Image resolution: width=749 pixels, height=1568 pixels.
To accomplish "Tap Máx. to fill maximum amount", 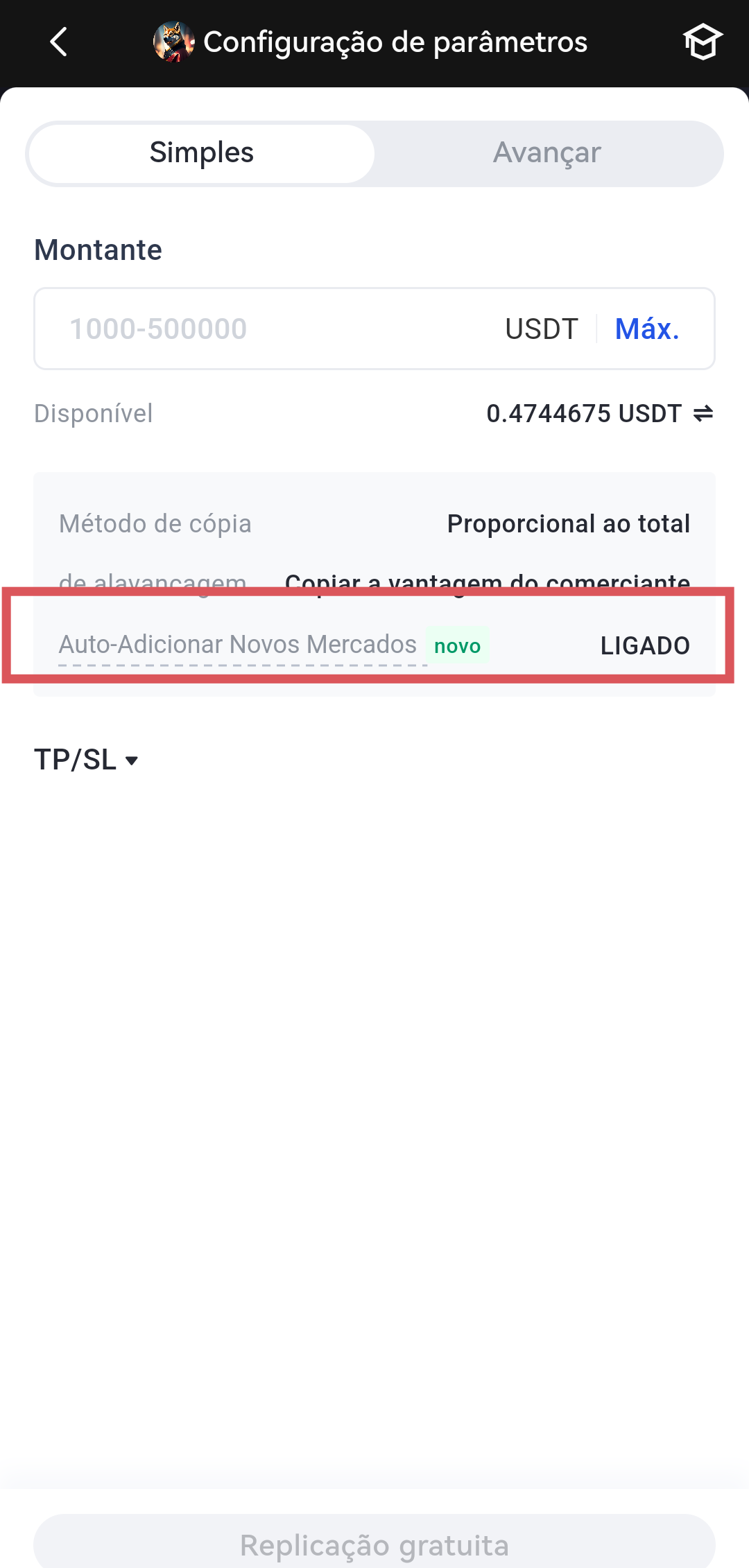I will (646, 329).
